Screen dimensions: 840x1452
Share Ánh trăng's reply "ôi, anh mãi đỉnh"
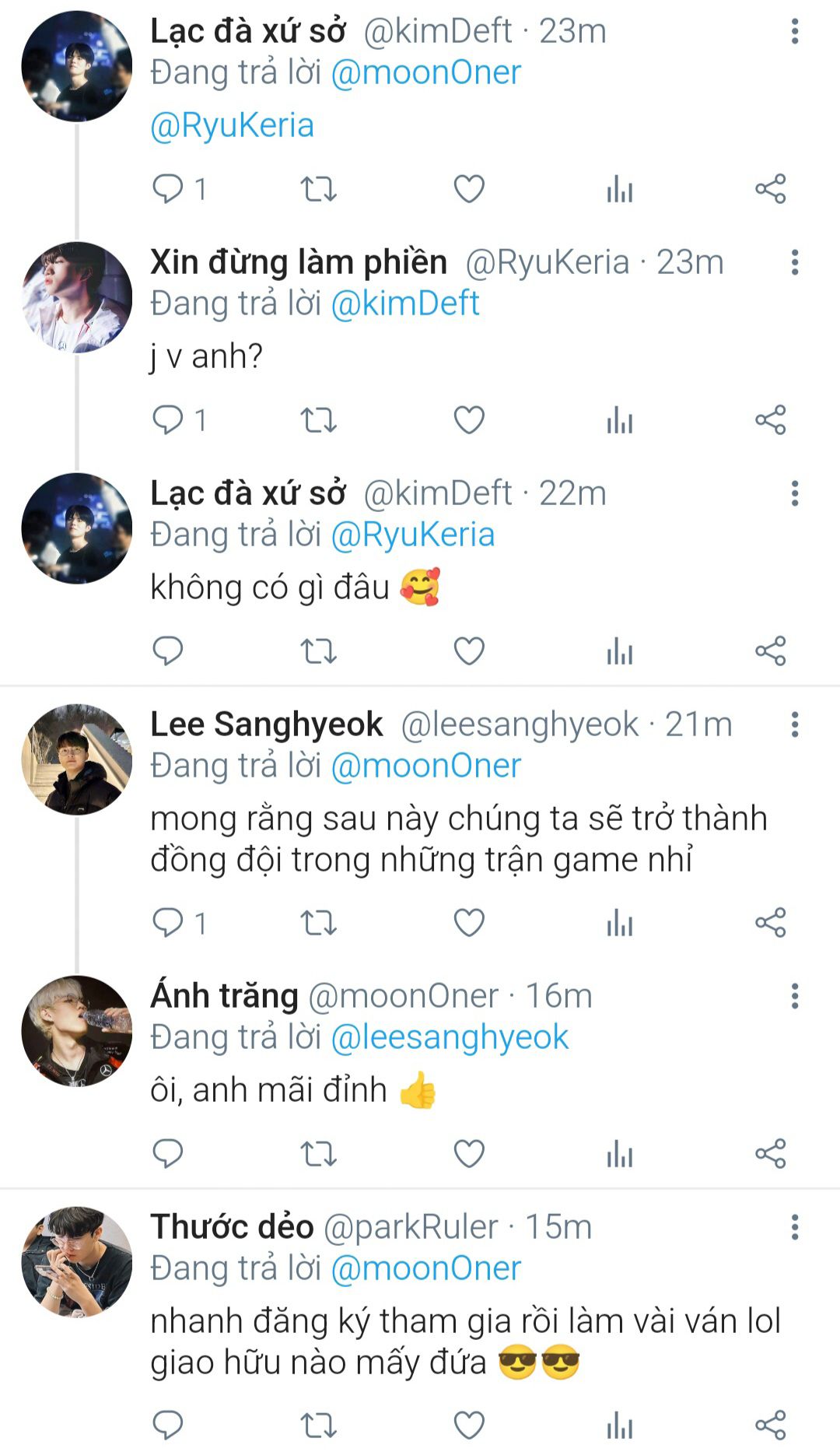770,1153
